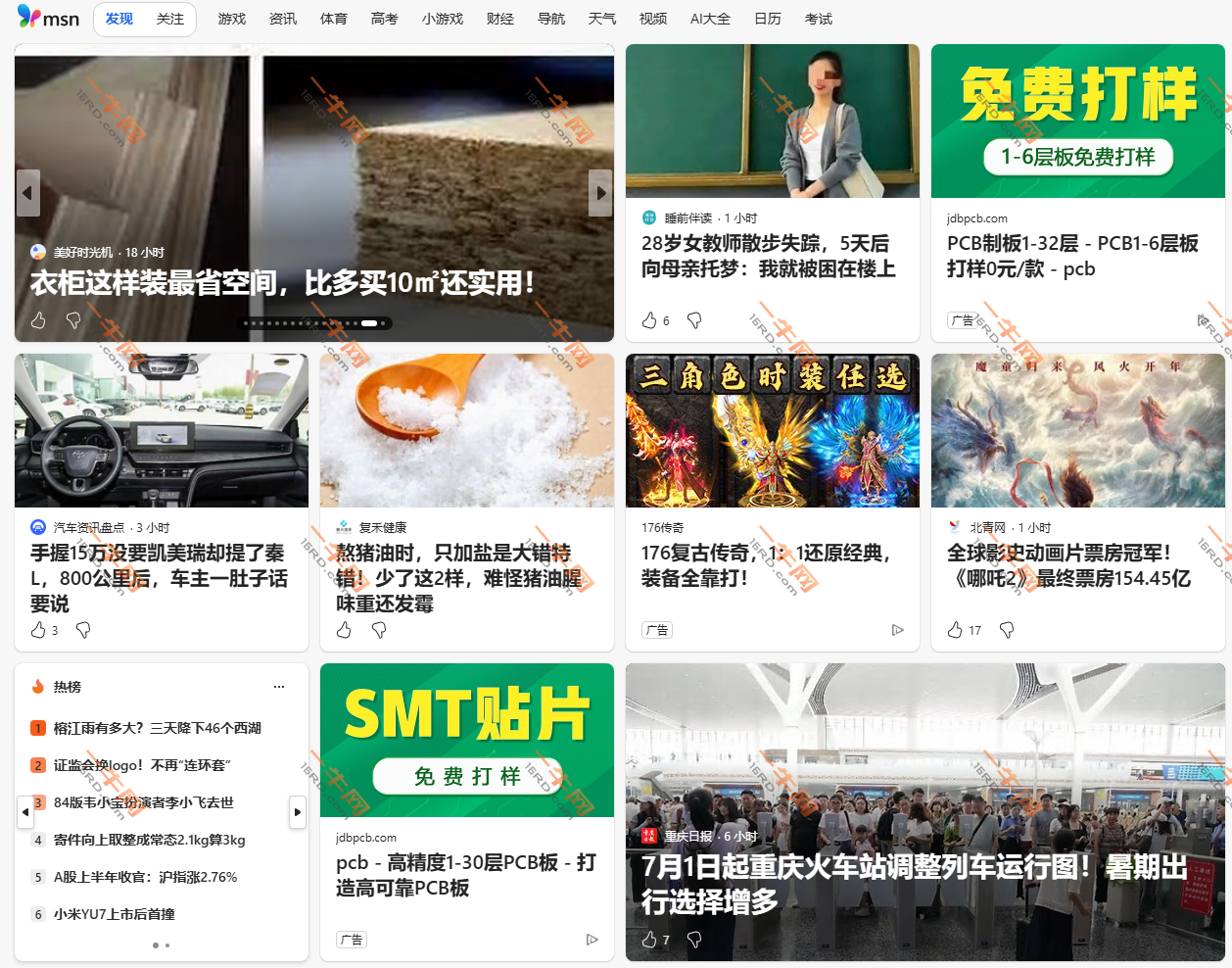Go to next page of 热榜
The width and height of the screenshot is (1232, 968).
coord(298,811)
